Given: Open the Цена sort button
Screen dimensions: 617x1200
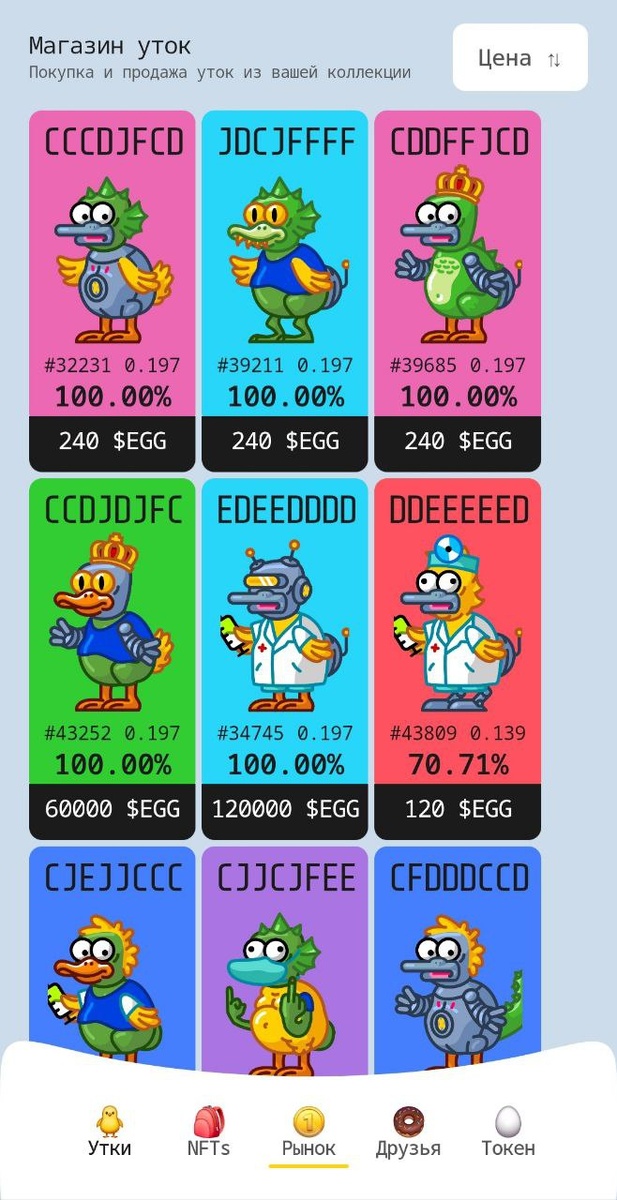Looking at the screenshot, I should [519, 58].
